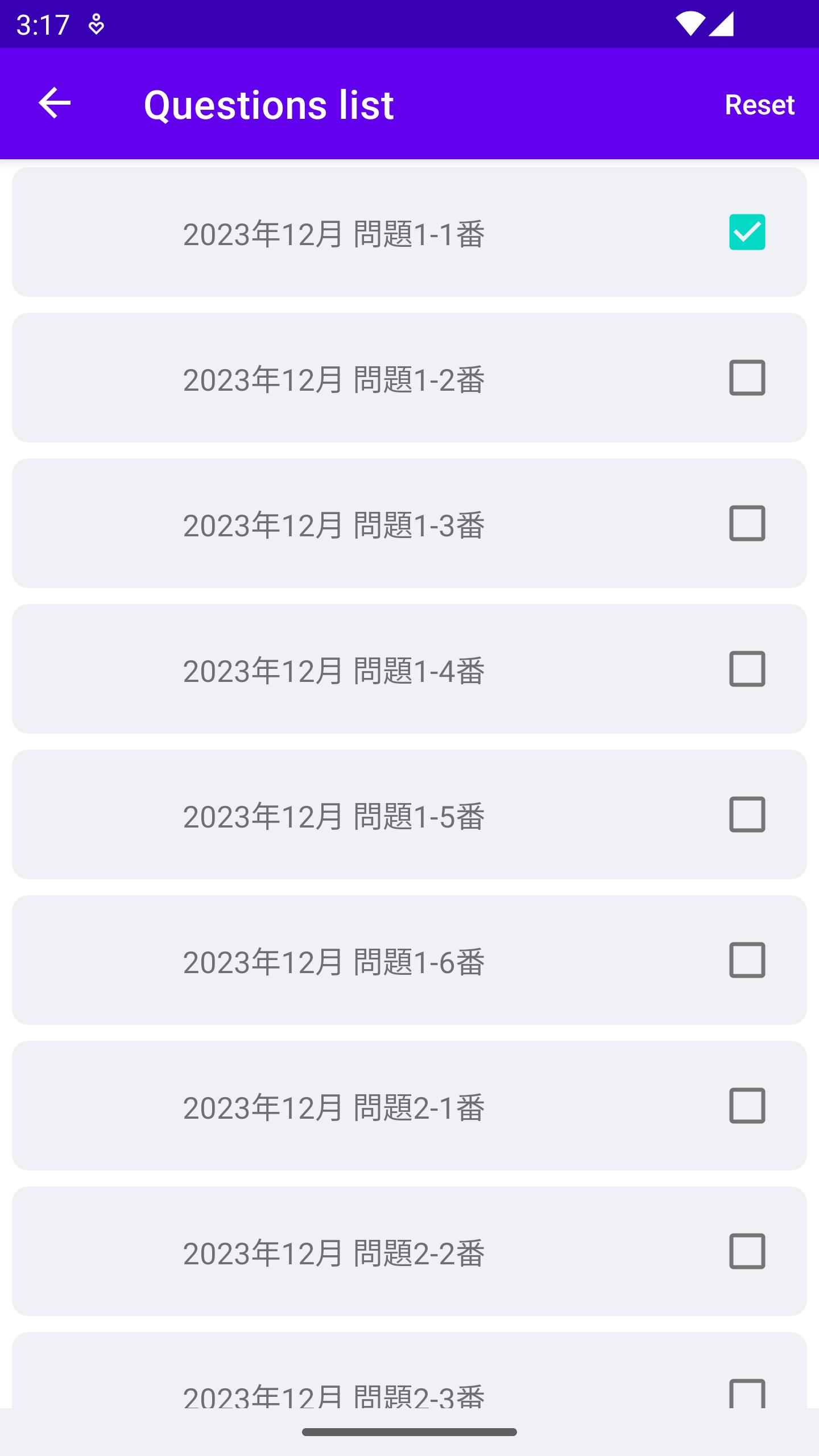Tap the Reset button
Screen dimensions: 819x1456
[759, 105]
